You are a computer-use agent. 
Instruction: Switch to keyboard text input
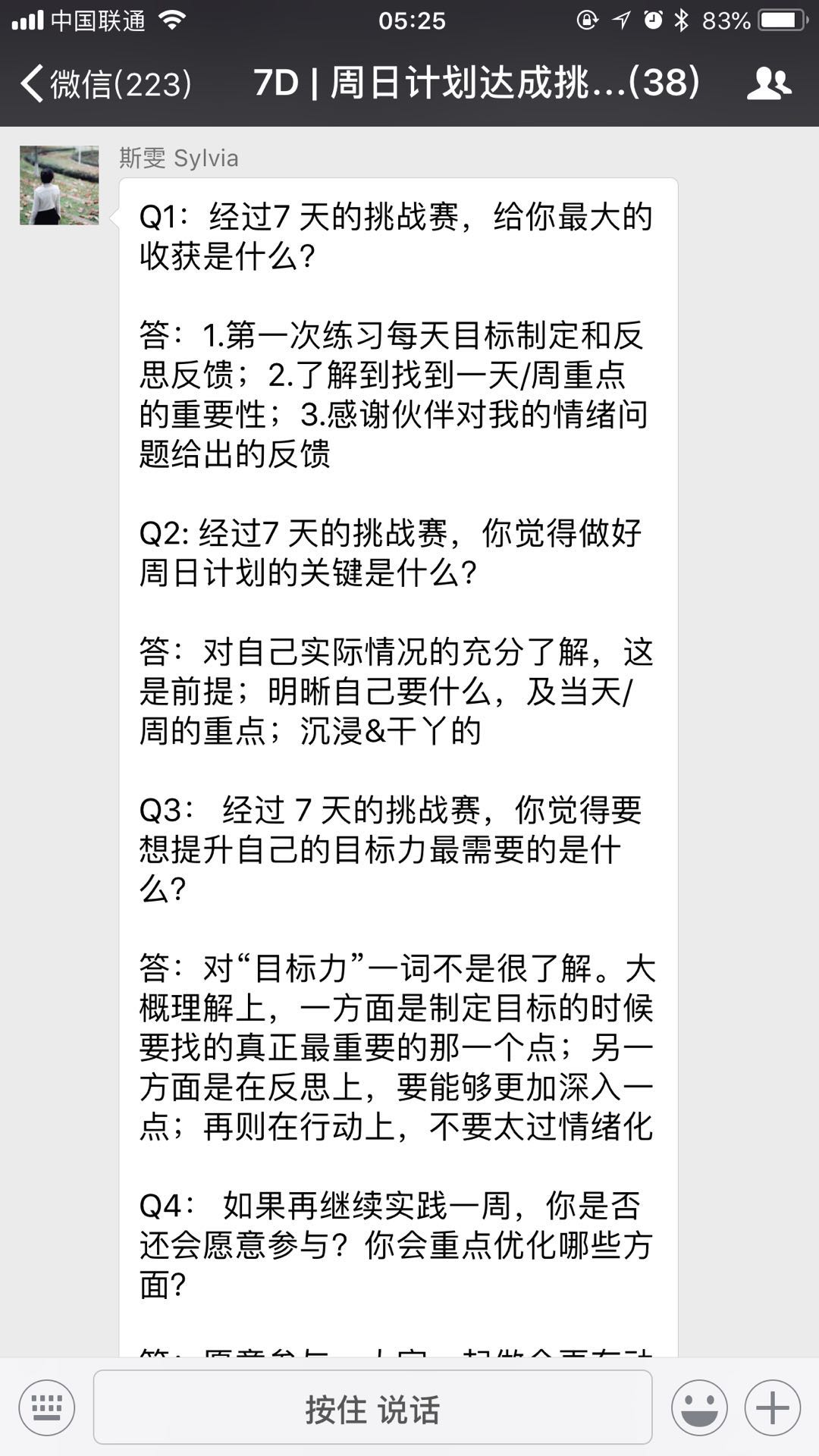(47, 1408)
